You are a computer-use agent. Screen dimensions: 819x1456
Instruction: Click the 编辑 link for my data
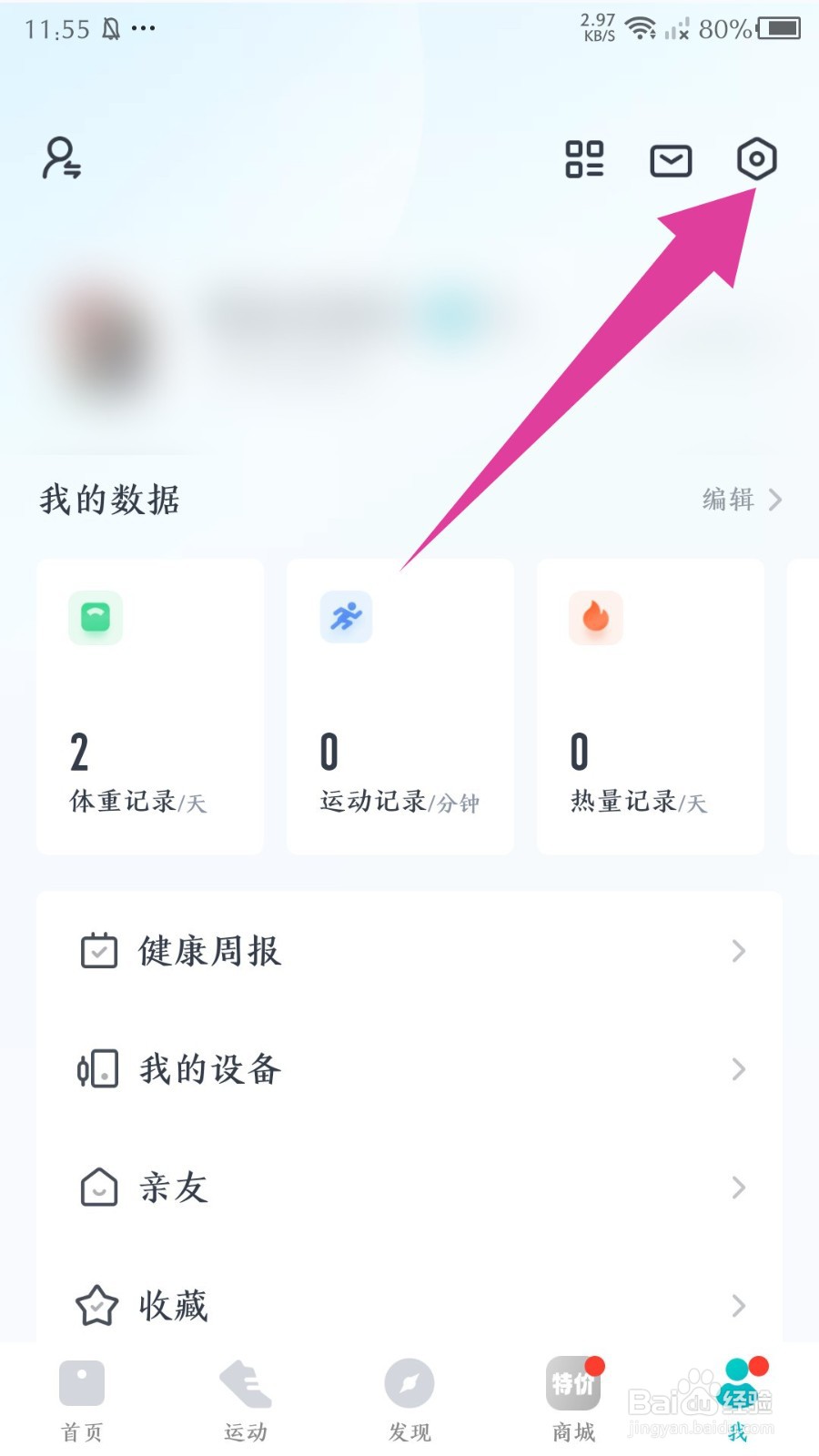click(728, 500)
